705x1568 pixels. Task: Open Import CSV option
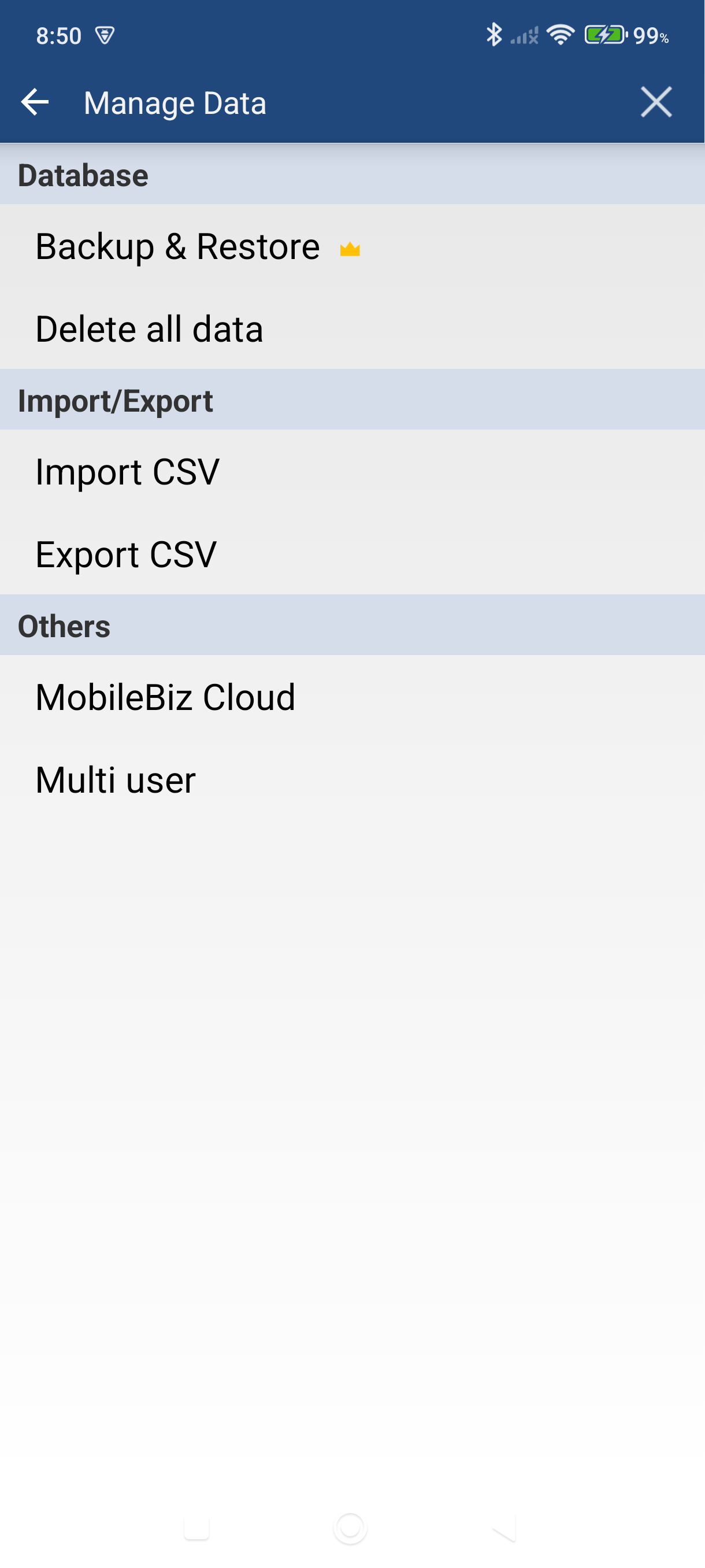pyautogui.click(x=127, y=472)
